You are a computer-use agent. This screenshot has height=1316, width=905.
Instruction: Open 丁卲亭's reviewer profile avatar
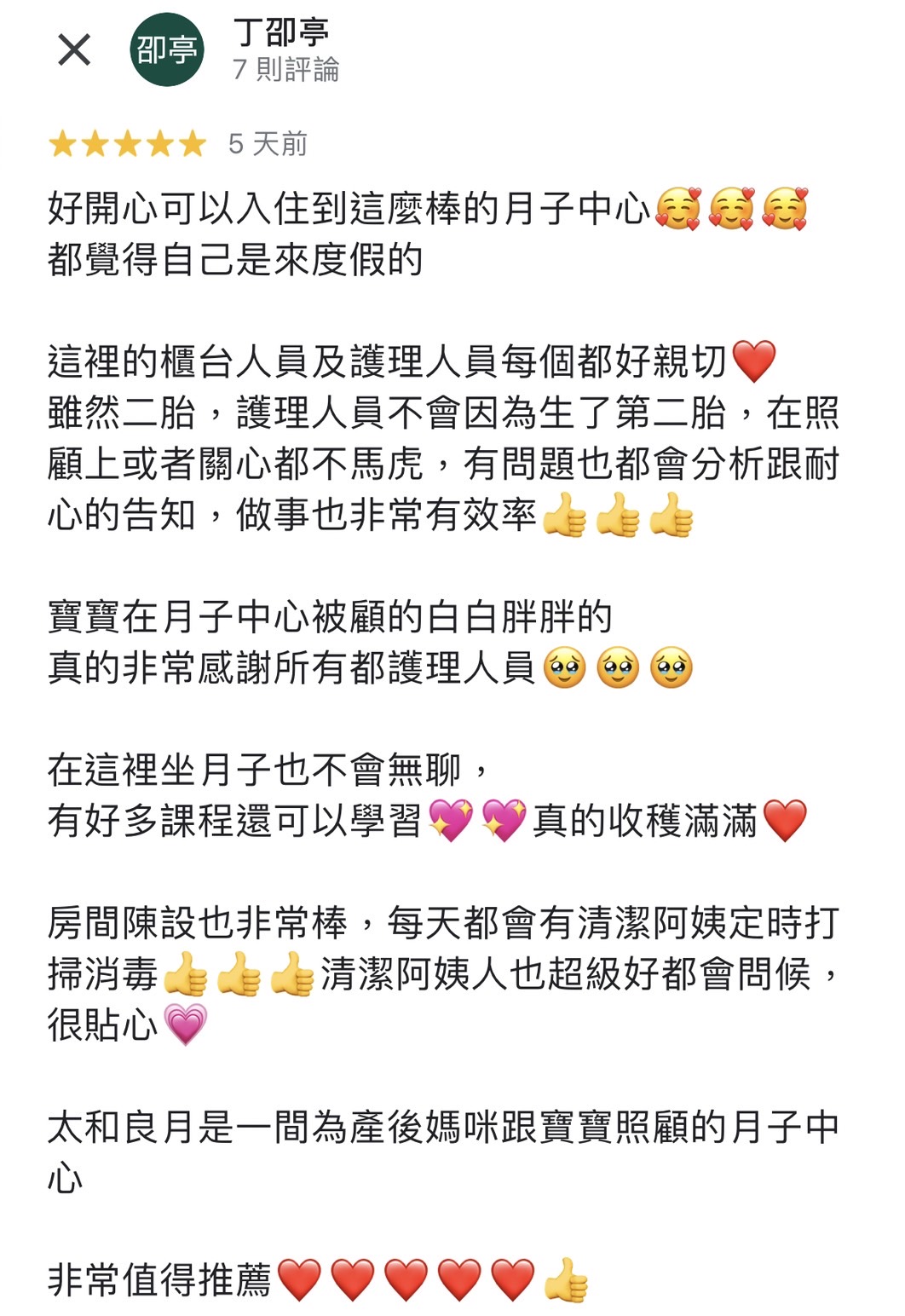(x=167, y=49)
